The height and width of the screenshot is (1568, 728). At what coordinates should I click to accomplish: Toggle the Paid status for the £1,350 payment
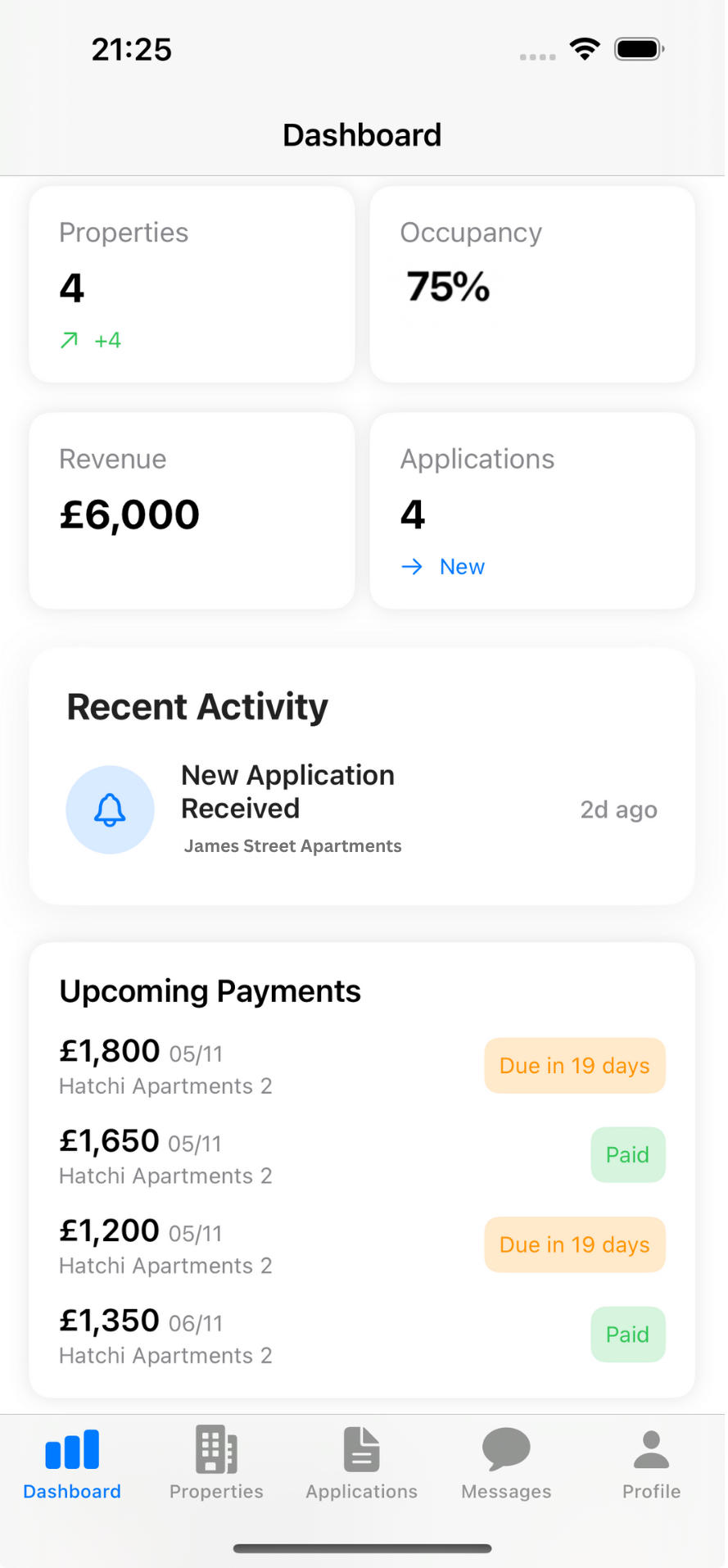click(x=627, y=1335)
